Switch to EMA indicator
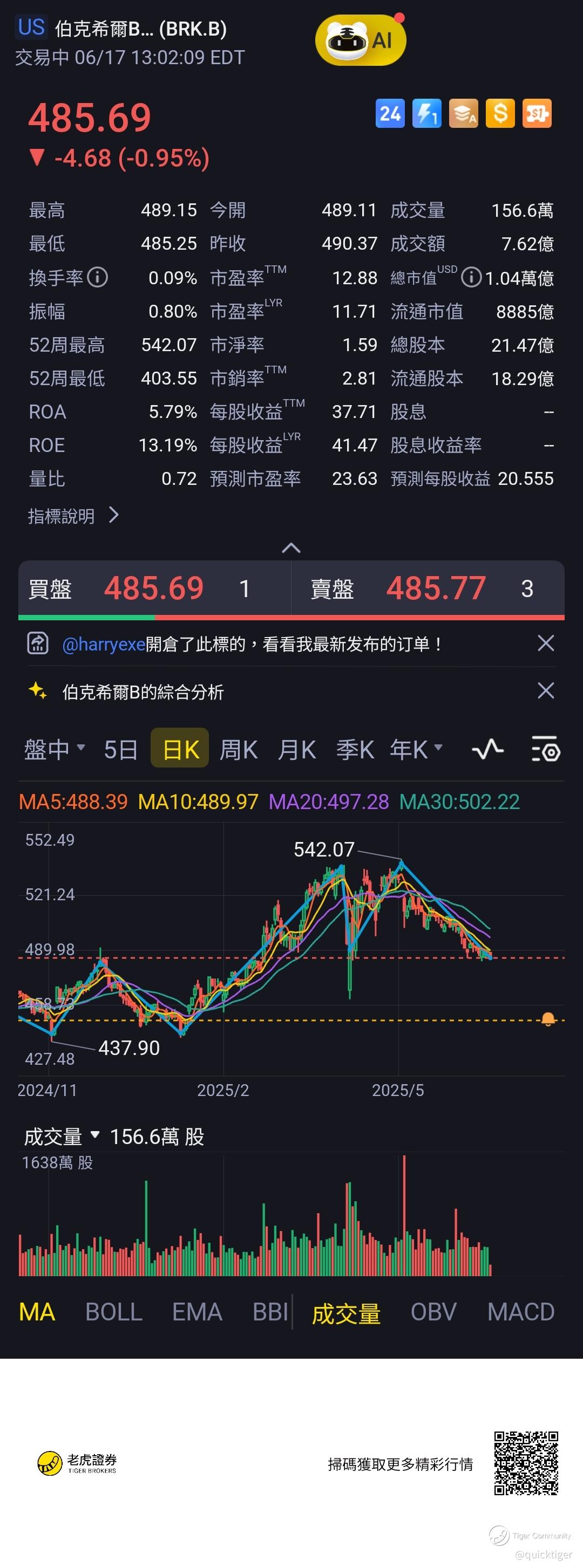Viewport: 583px width, 1568px height. tap(197, 1312)
